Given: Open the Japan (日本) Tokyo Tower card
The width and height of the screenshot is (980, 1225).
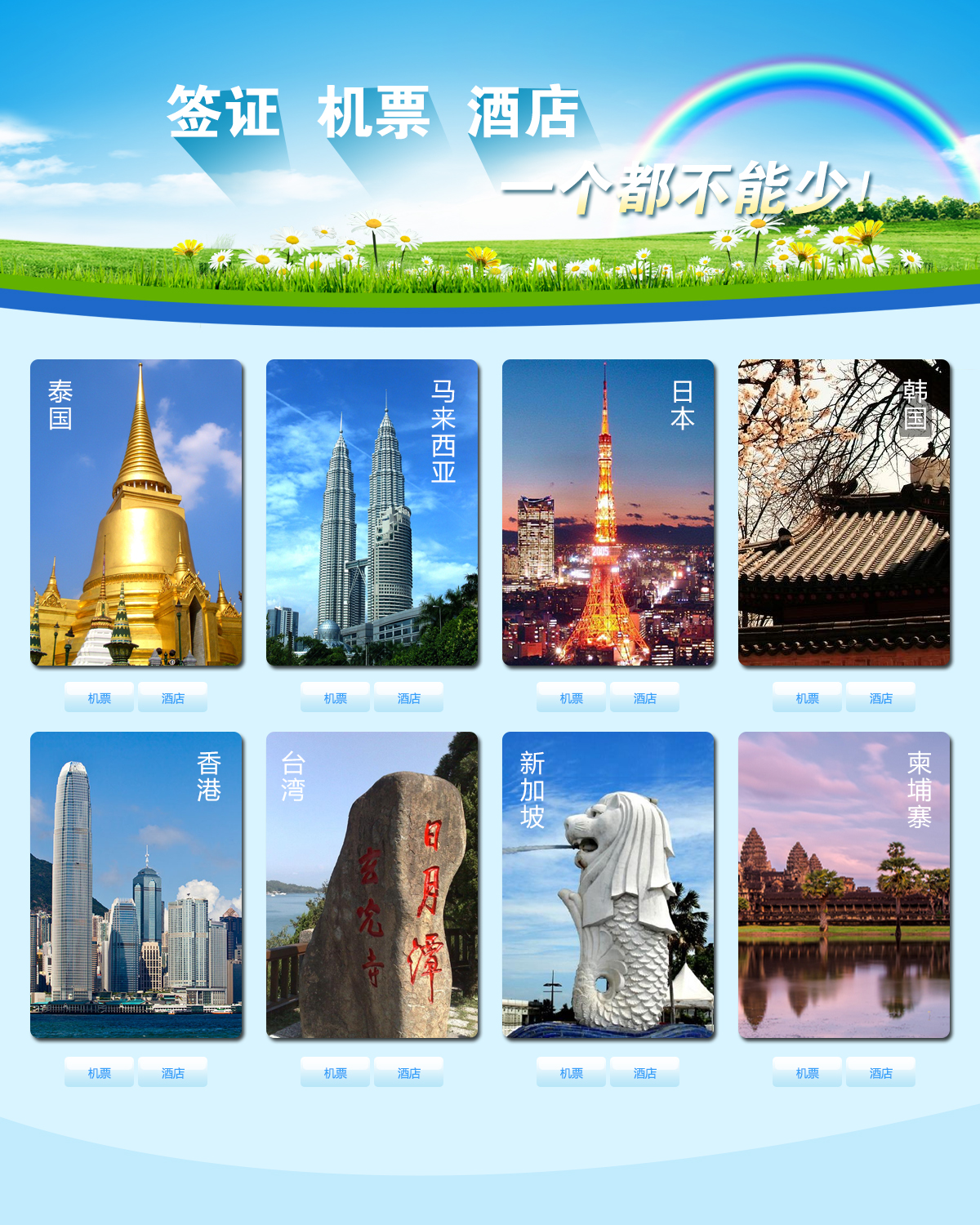Looking at the screenshot, I should [608, 513].
